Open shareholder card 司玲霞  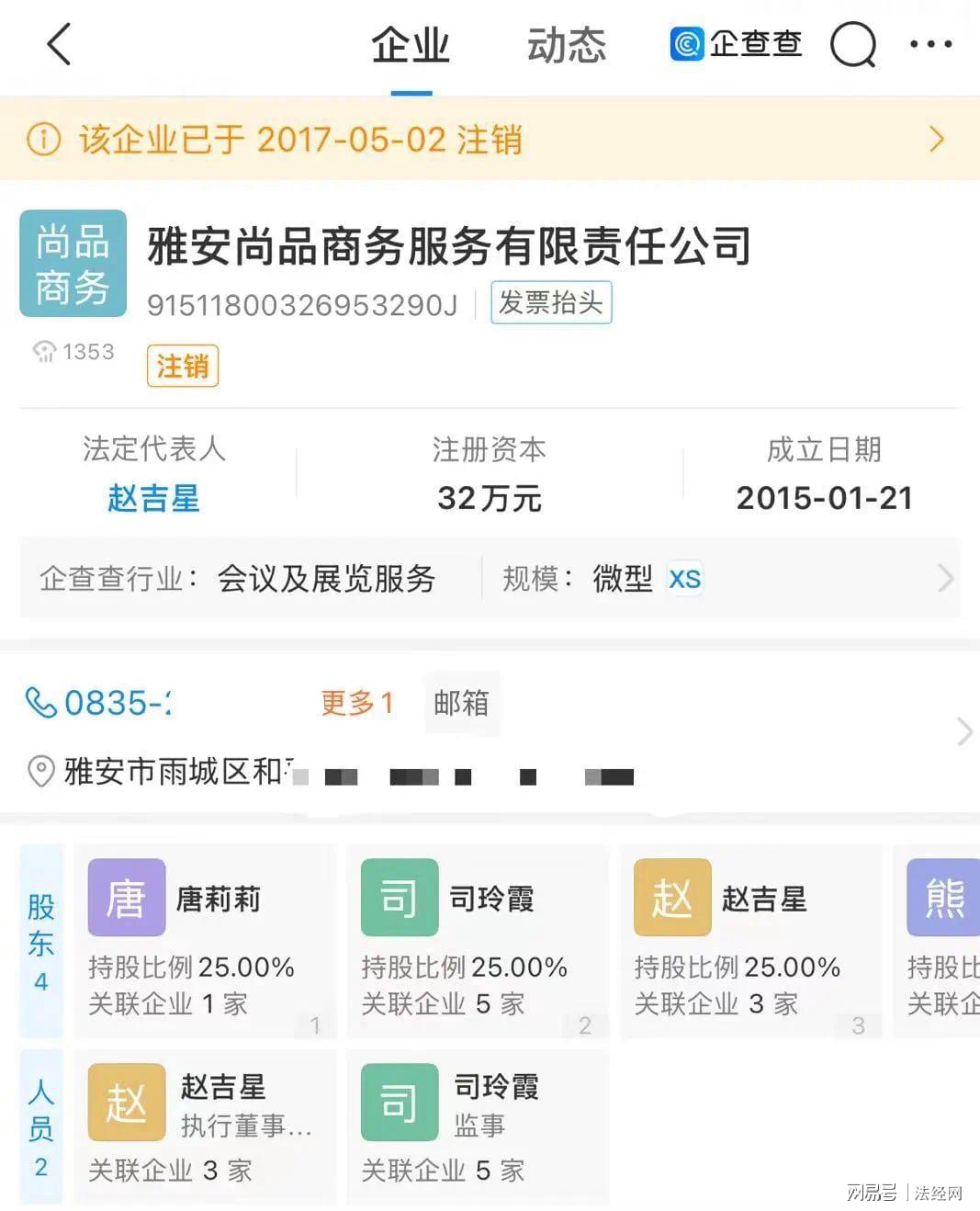pos(478,941)
